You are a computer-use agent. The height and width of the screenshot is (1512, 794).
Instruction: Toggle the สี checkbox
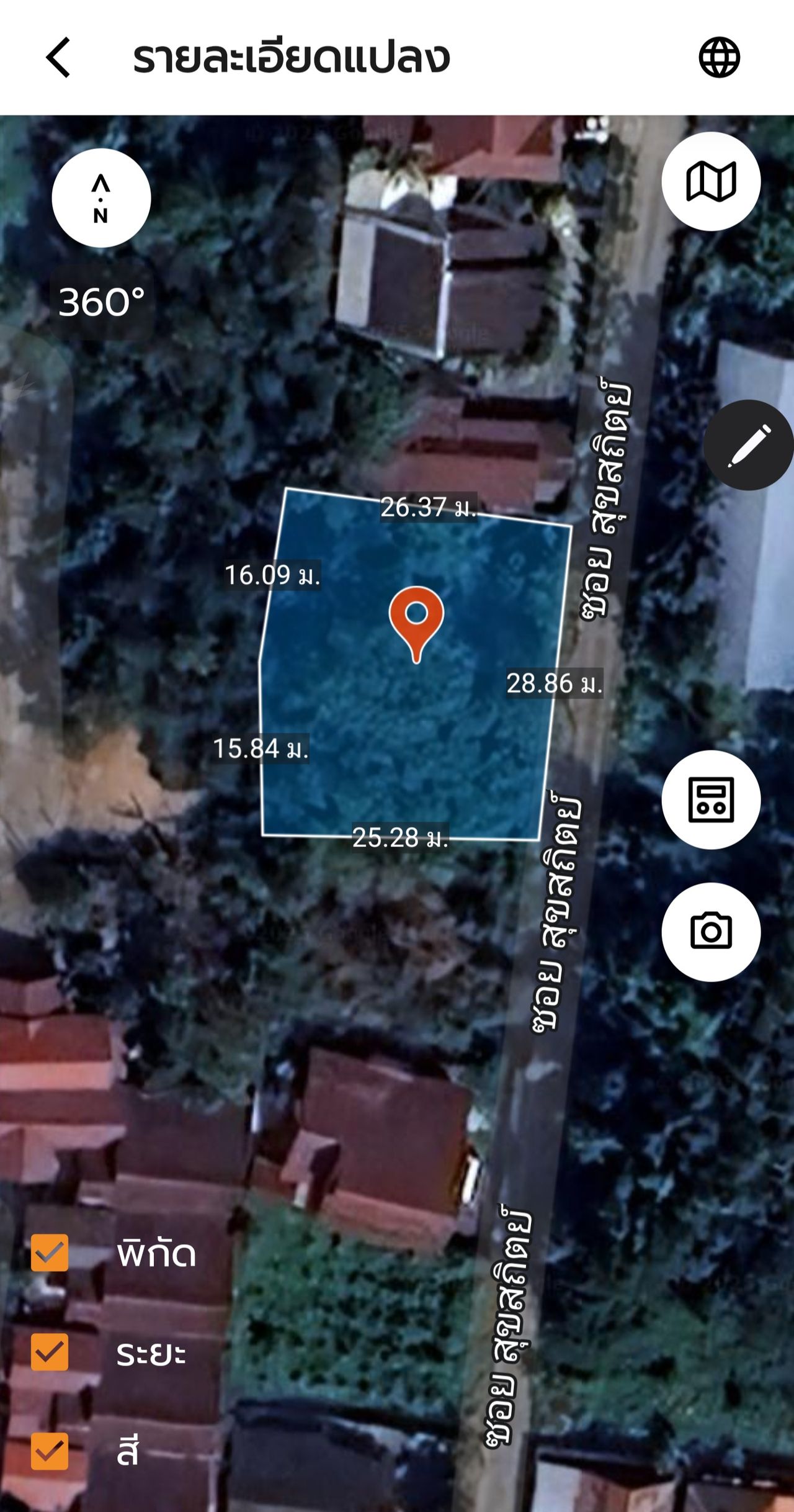50,1451
